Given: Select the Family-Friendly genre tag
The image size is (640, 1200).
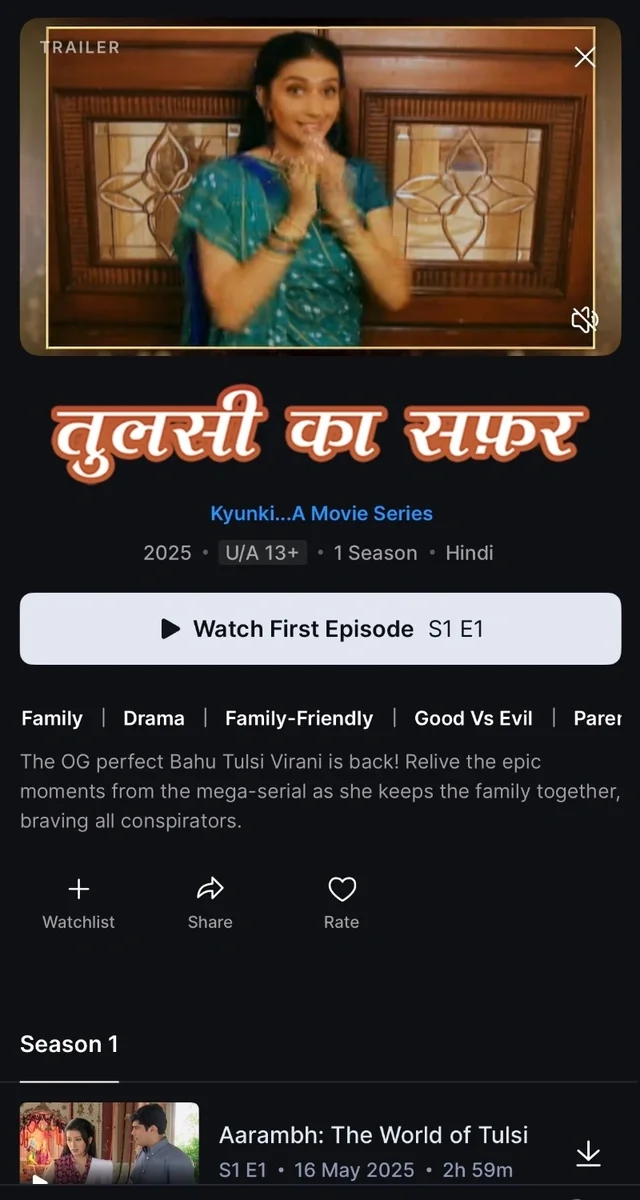Looking at the screenshot, I should click(x=299, y=718).
